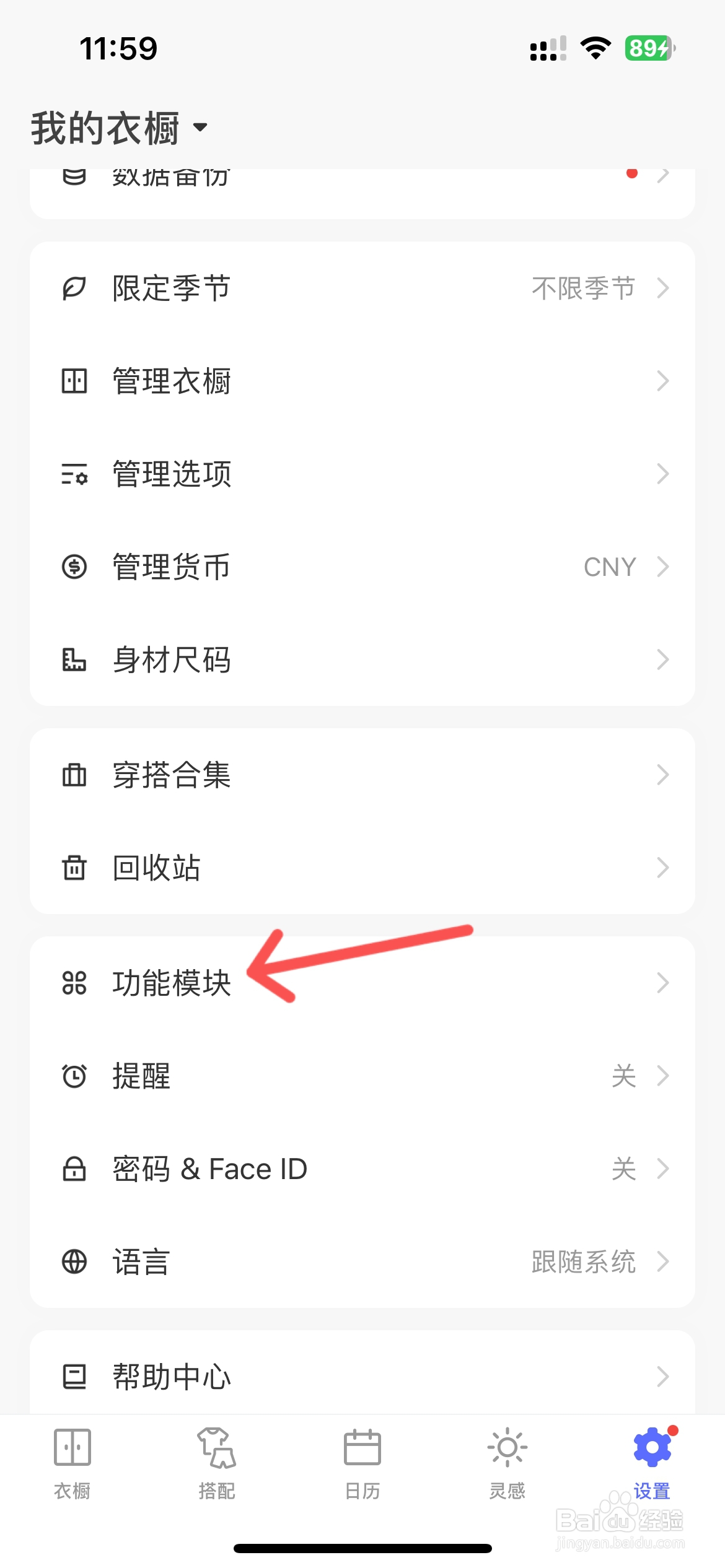Select the 限定季节 leaf icon
Screen dimensions: 725x1568
[x=74, y=287]
